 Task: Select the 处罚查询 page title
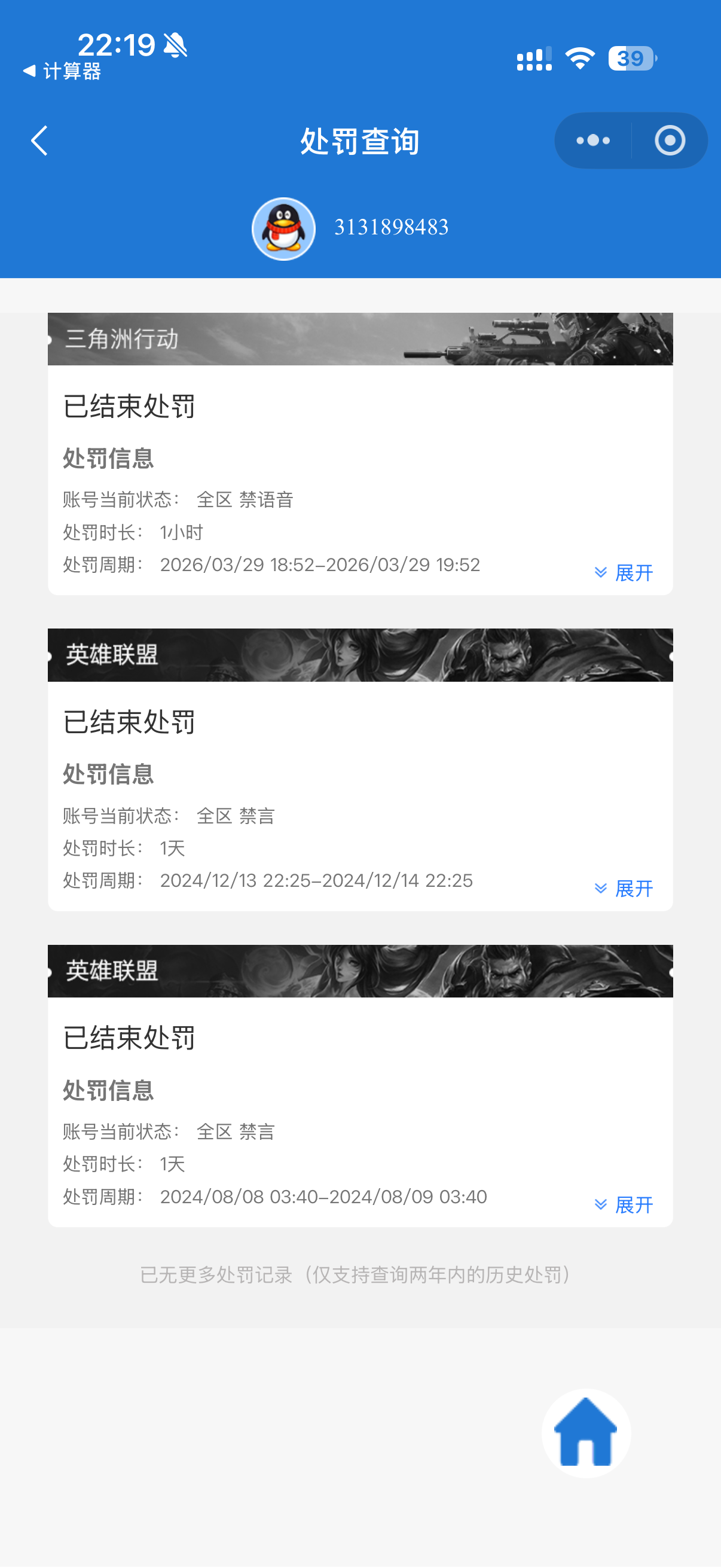[x=360, y=140]
